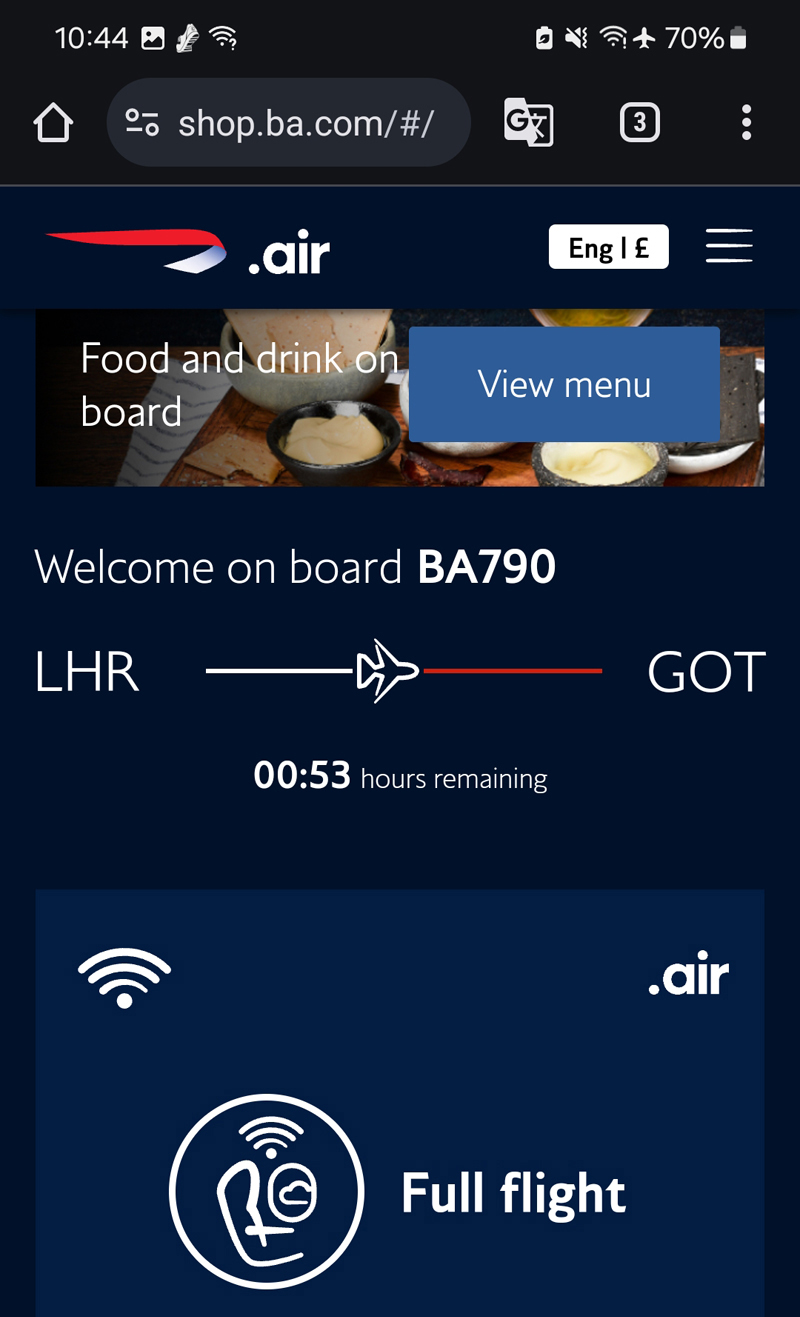Tap the shop.ba.com address bar
The height and width of the screenshot is (1317, 800).
290,124
